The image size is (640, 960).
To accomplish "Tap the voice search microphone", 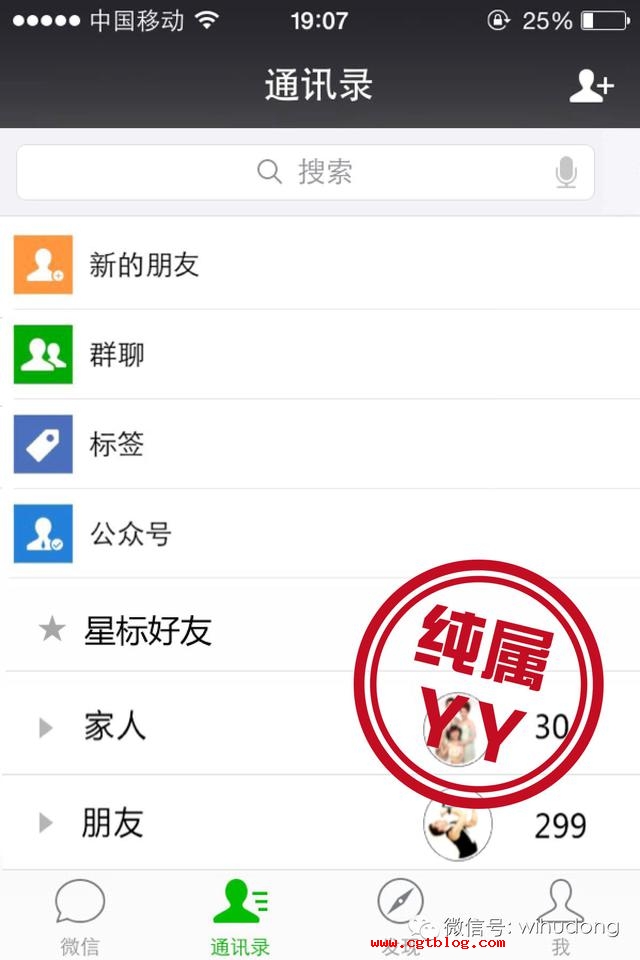I will pyautogui.click(x=566, y=173).
